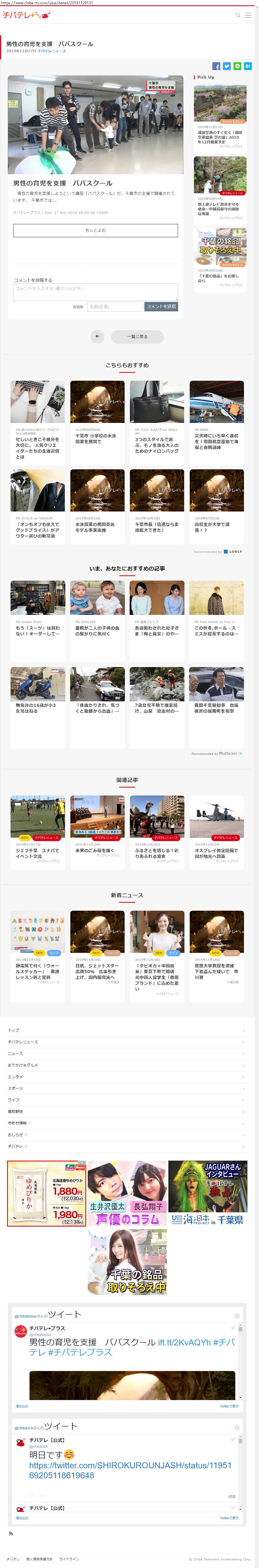259x1568 pixels.
Task: Open the search icon in the header
Action: pos(238,15)
